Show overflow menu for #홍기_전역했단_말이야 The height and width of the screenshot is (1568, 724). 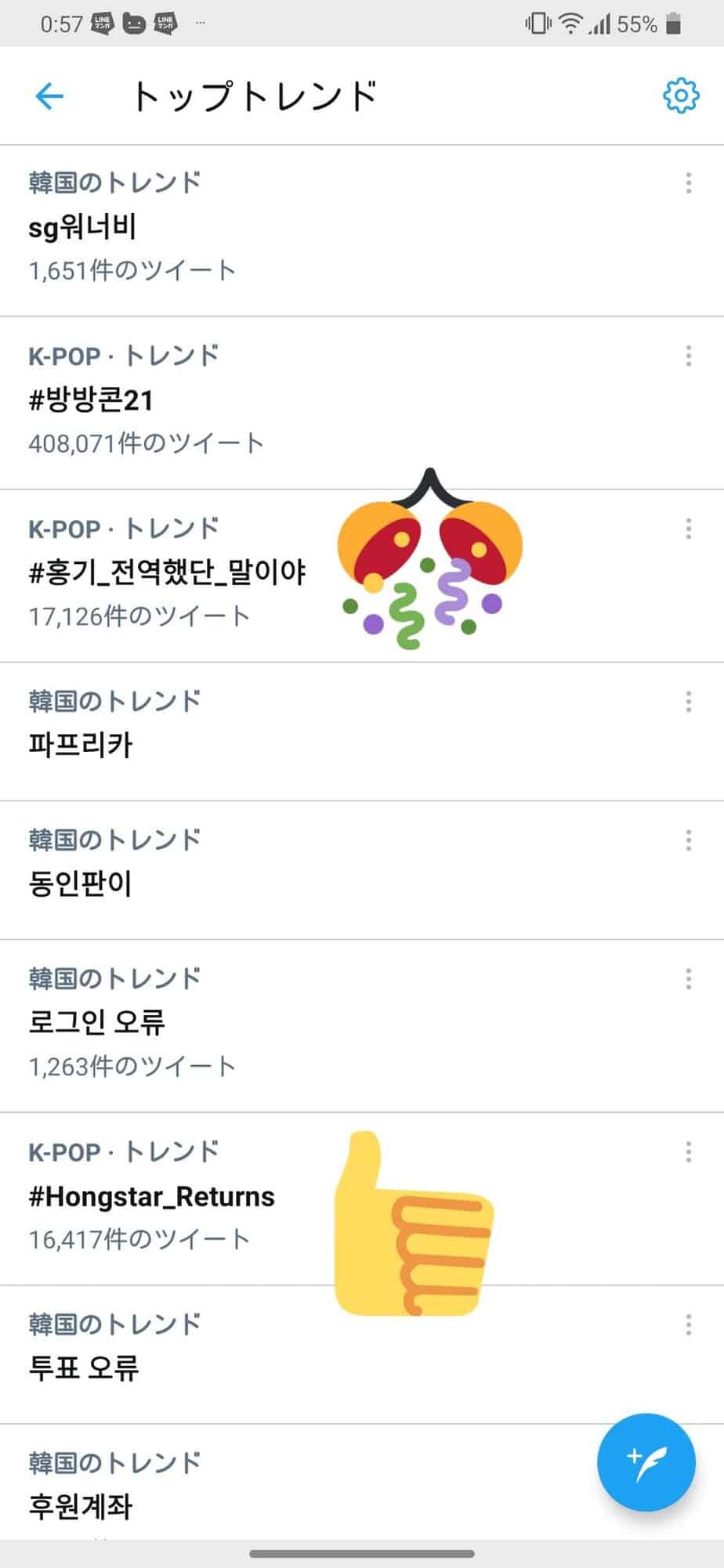click(688, 529)
